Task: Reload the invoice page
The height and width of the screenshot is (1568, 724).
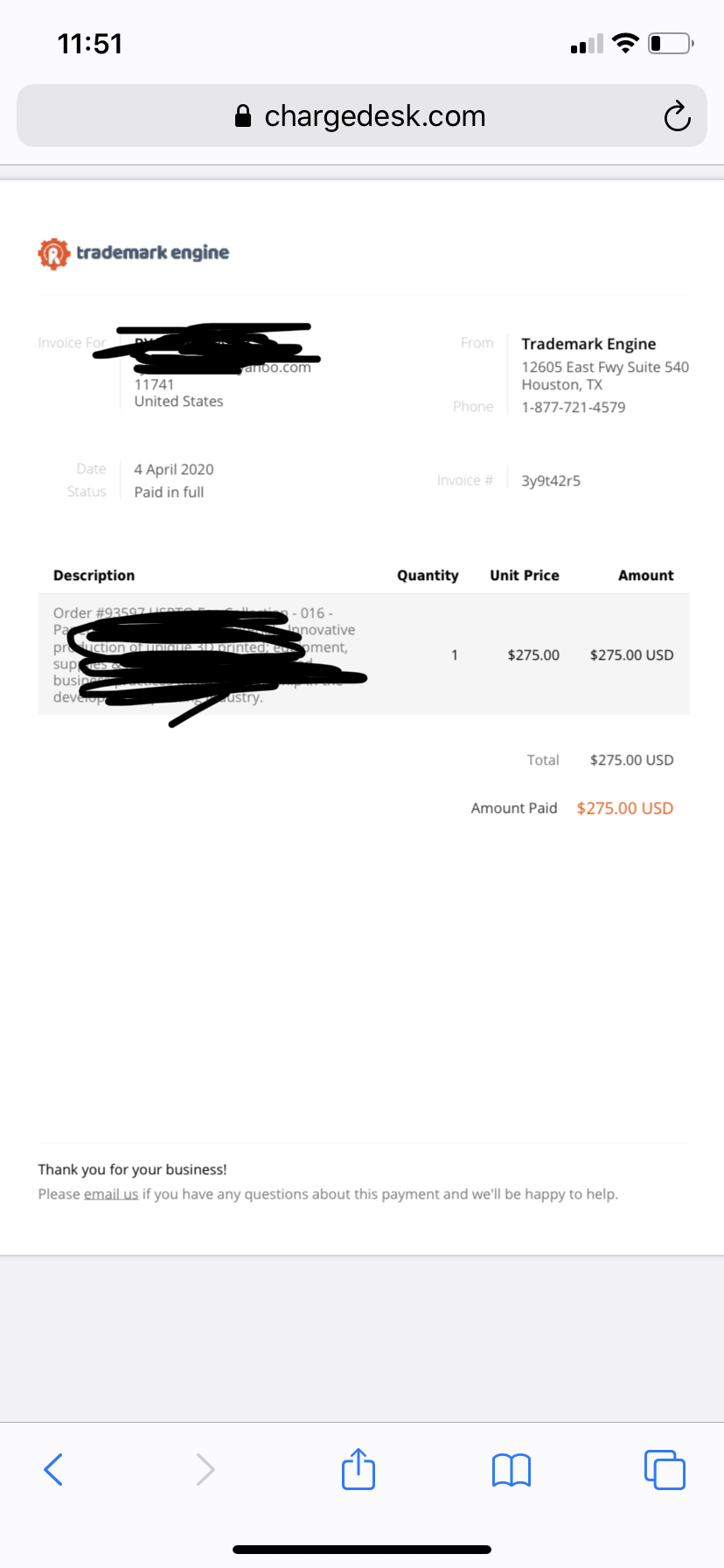Action: pos(677,116)
